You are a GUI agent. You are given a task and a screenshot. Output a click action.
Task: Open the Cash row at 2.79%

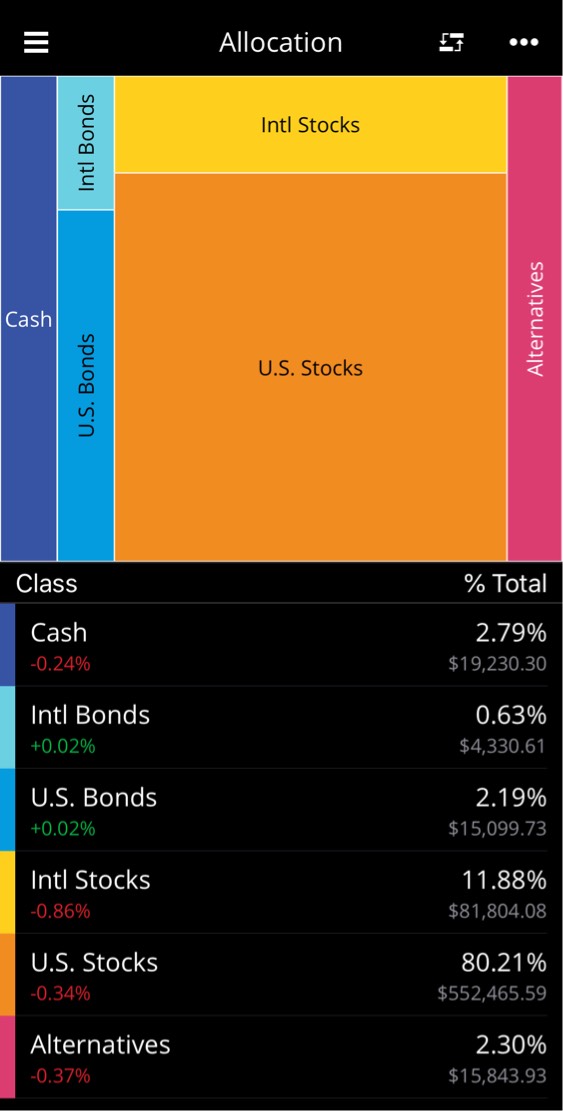click(281, 645)
